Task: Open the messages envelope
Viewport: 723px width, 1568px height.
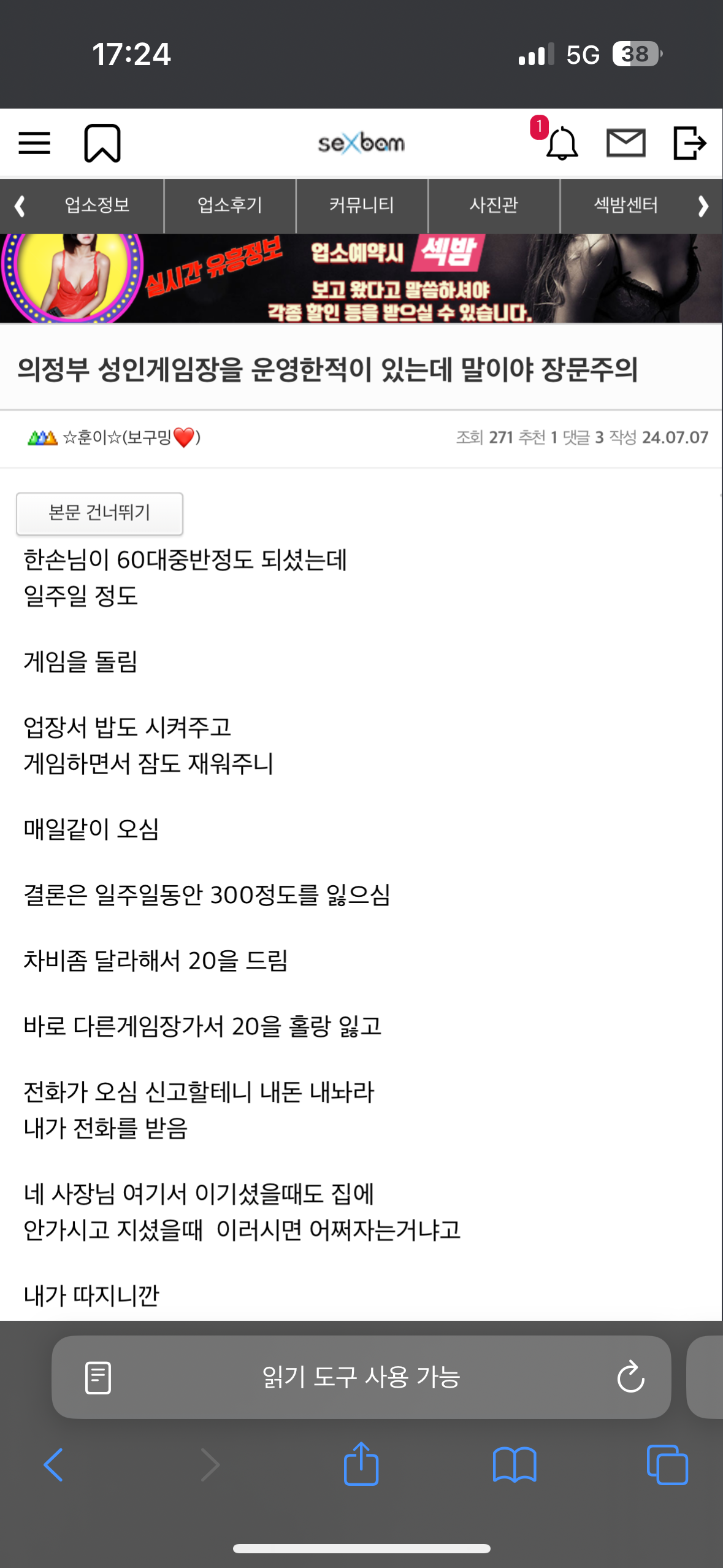Action: (625, 143)
